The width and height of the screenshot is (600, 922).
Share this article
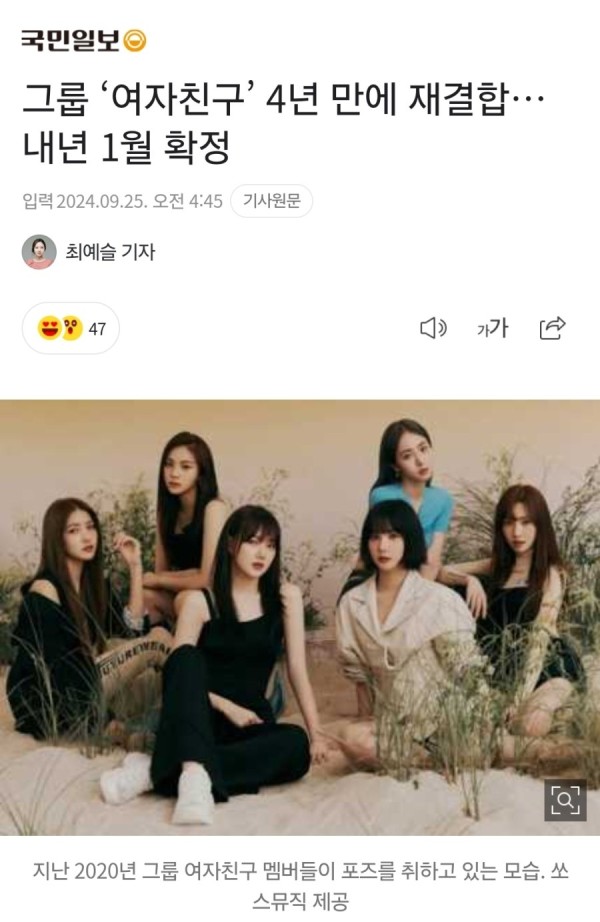coord(553,328)
